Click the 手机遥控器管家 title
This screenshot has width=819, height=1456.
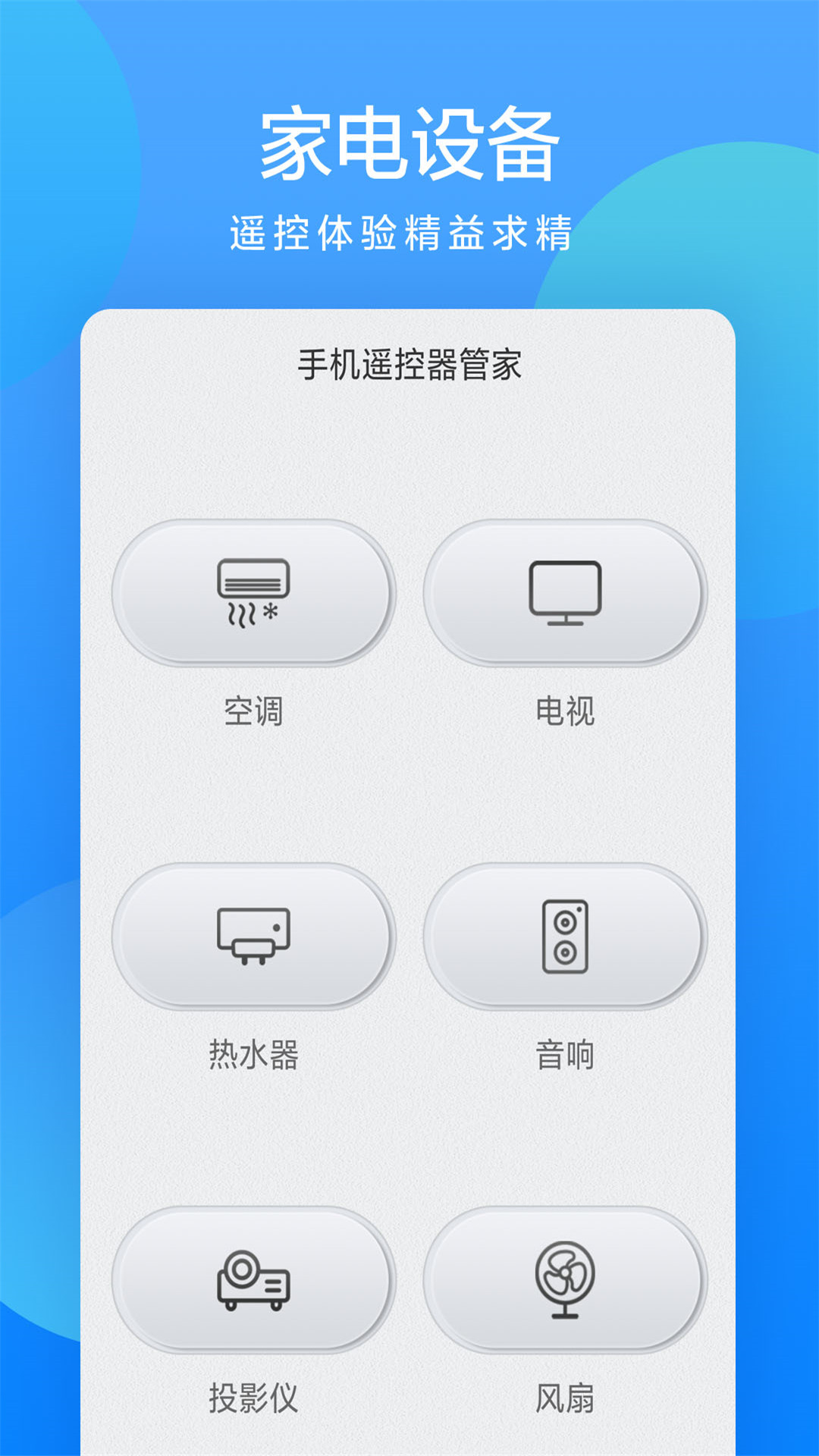pyautogui.click(x=409, y=364)
